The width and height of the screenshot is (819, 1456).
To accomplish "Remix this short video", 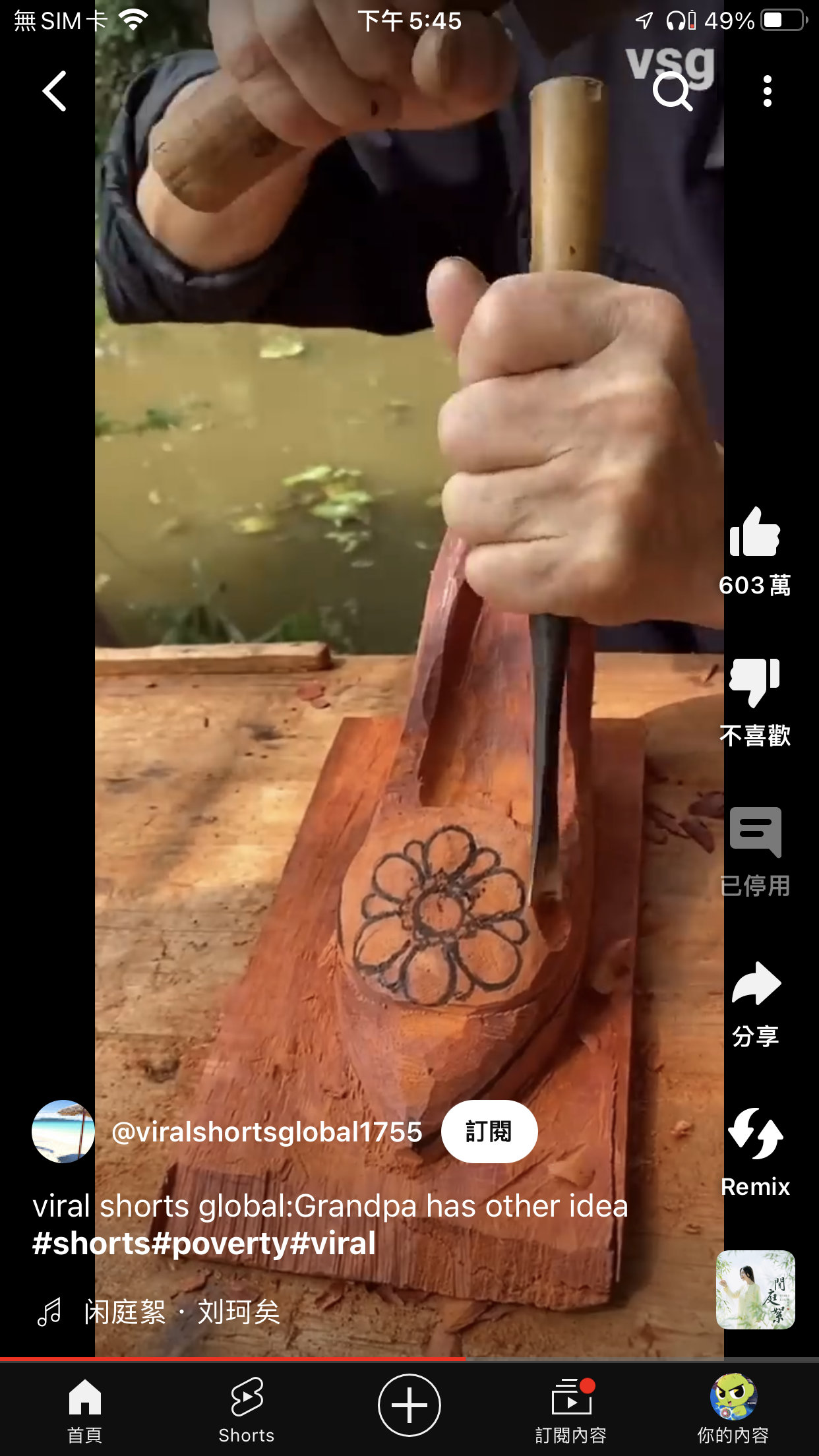I will pos(756,1134).
